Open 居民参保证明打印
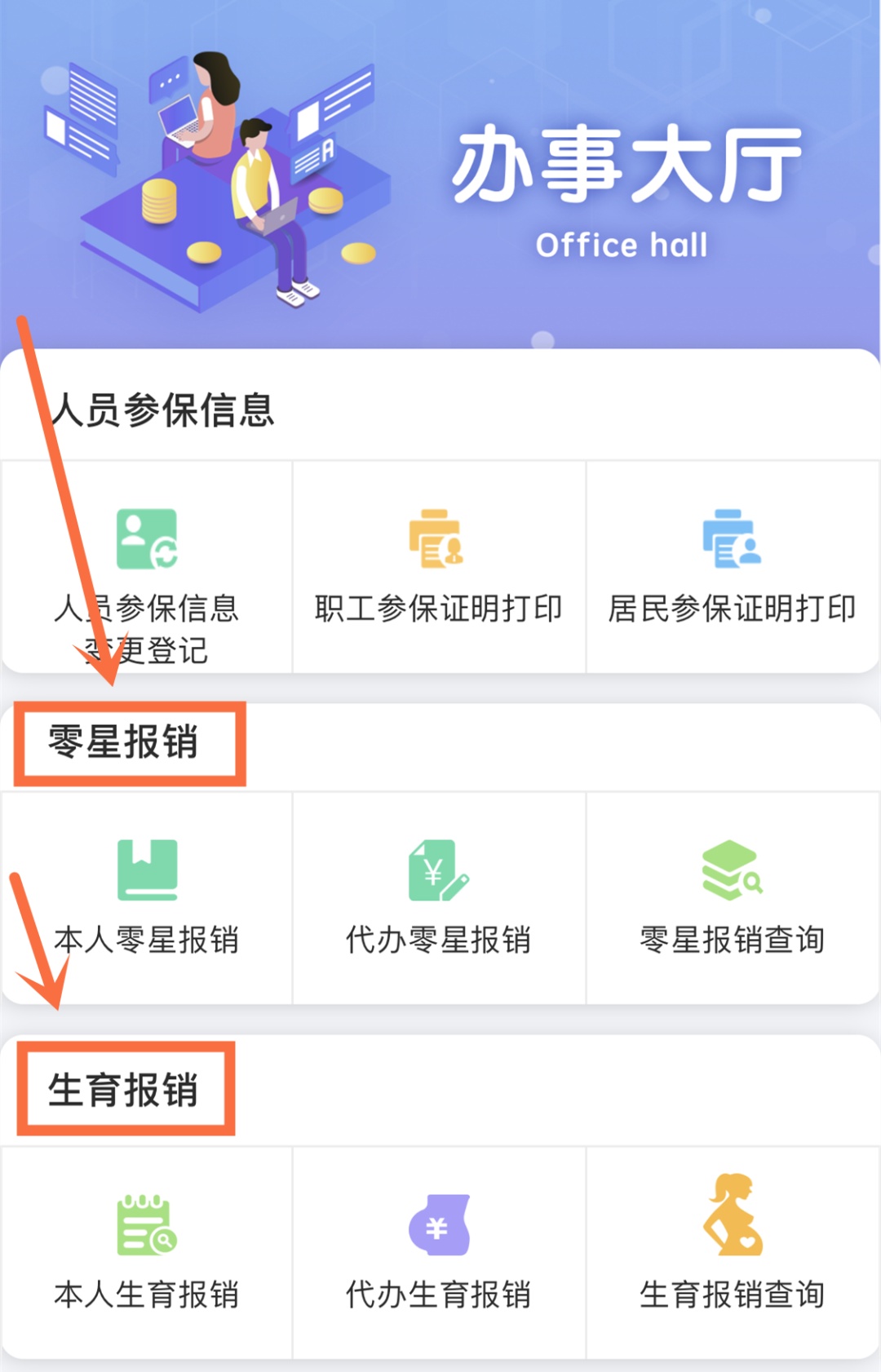Viewport: 881px width, 1372px height. 732,568
